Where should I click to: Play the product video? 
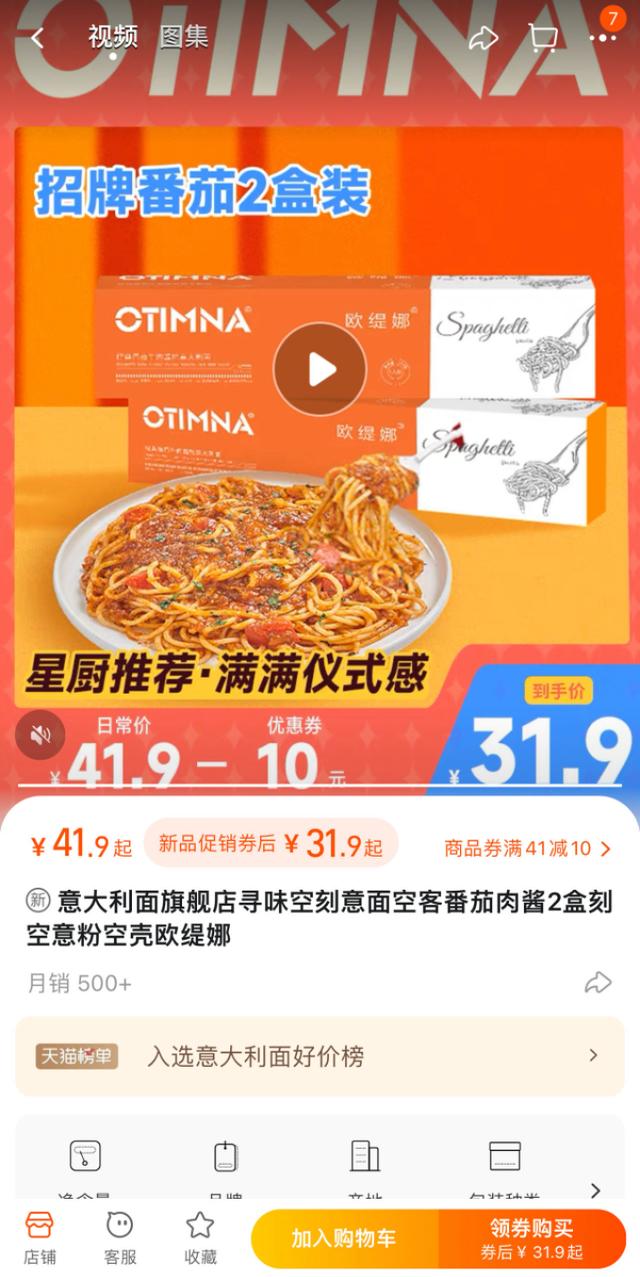point(320,369)
